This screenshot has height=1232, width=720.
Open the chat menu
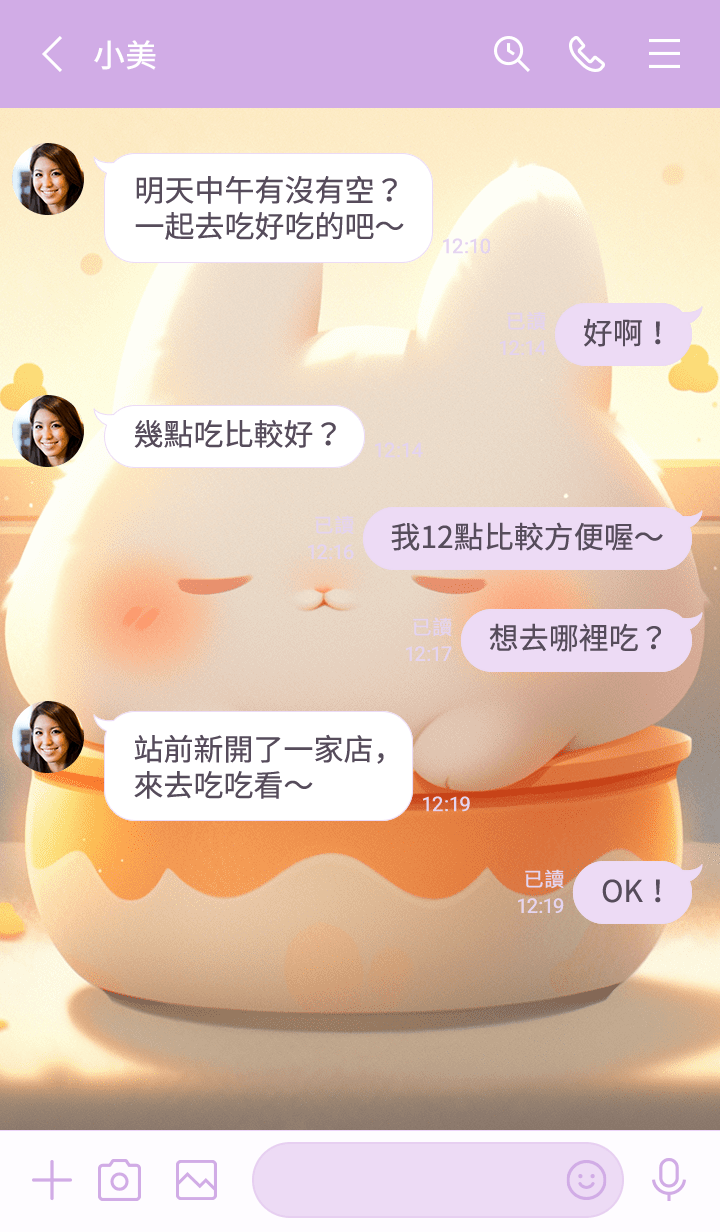tap(664, 54)
